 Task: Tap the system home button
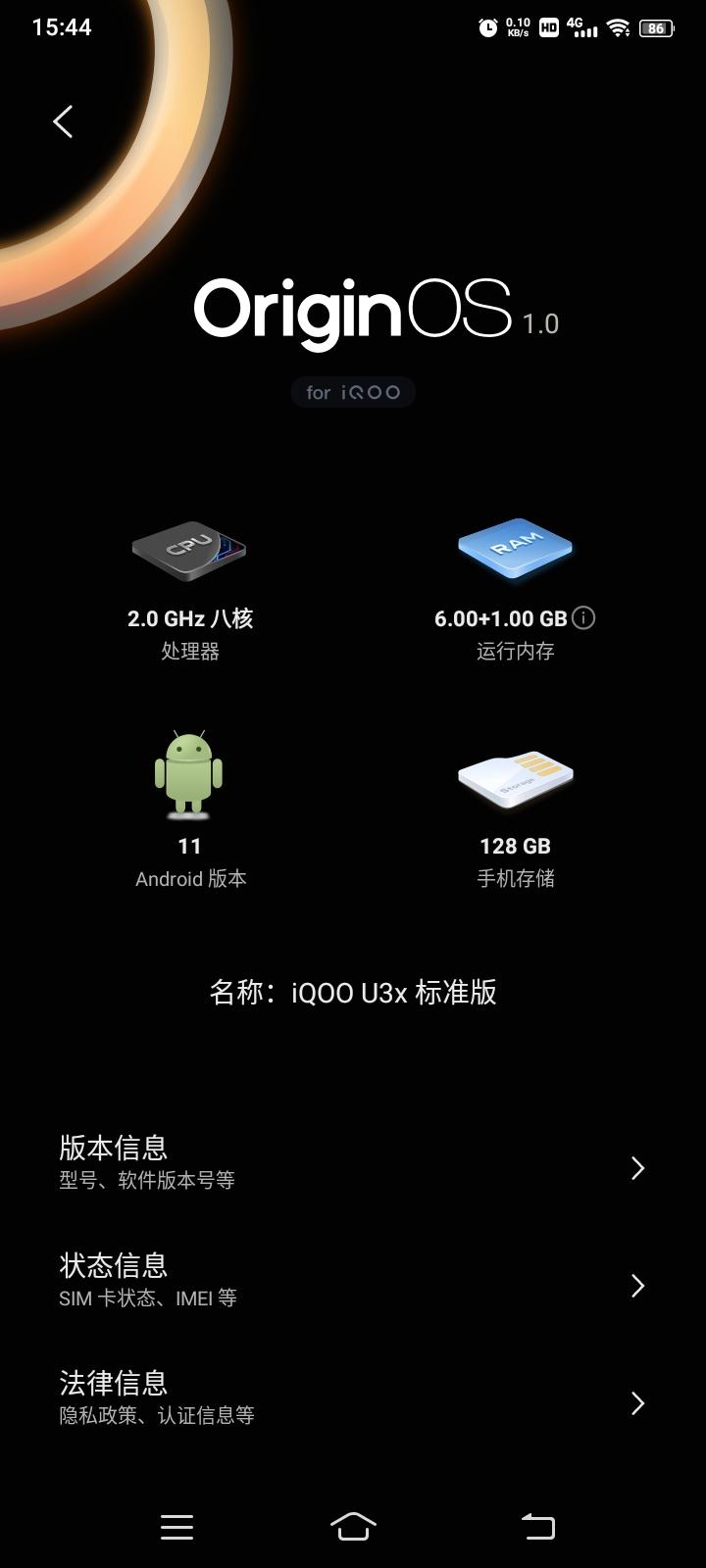click(353, 1526)
